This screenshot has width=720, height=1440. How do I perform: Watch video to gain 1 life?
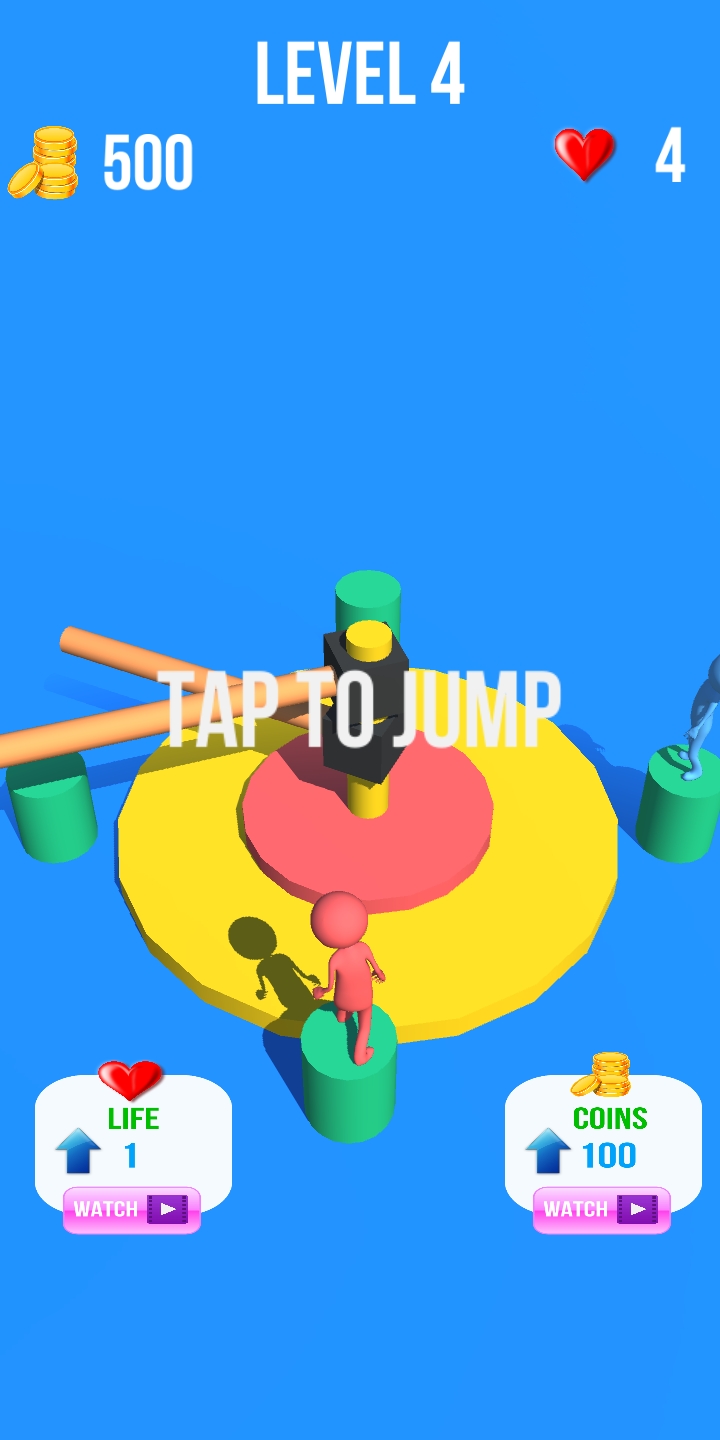click(132, 1209)
